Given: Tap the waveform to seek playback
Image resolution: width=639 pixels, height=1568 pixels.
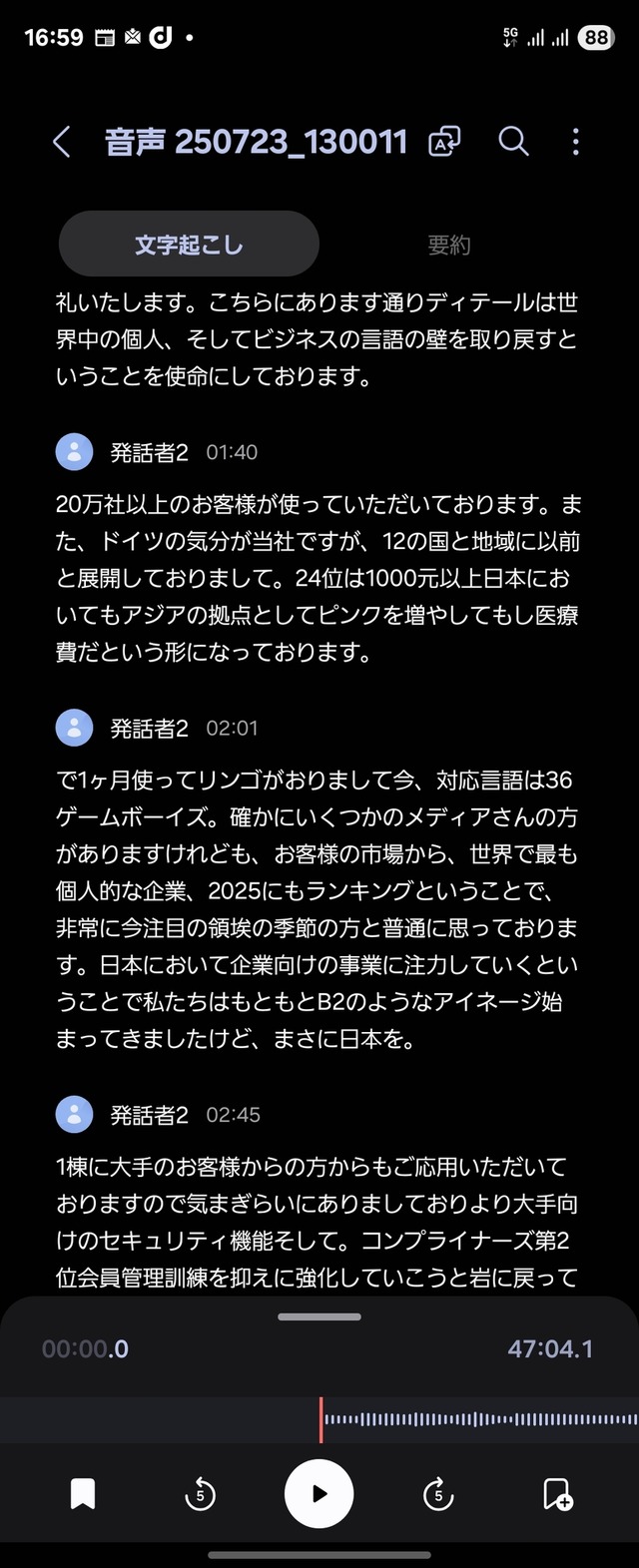Looking at the screenshot, I should click(479, 1419).
